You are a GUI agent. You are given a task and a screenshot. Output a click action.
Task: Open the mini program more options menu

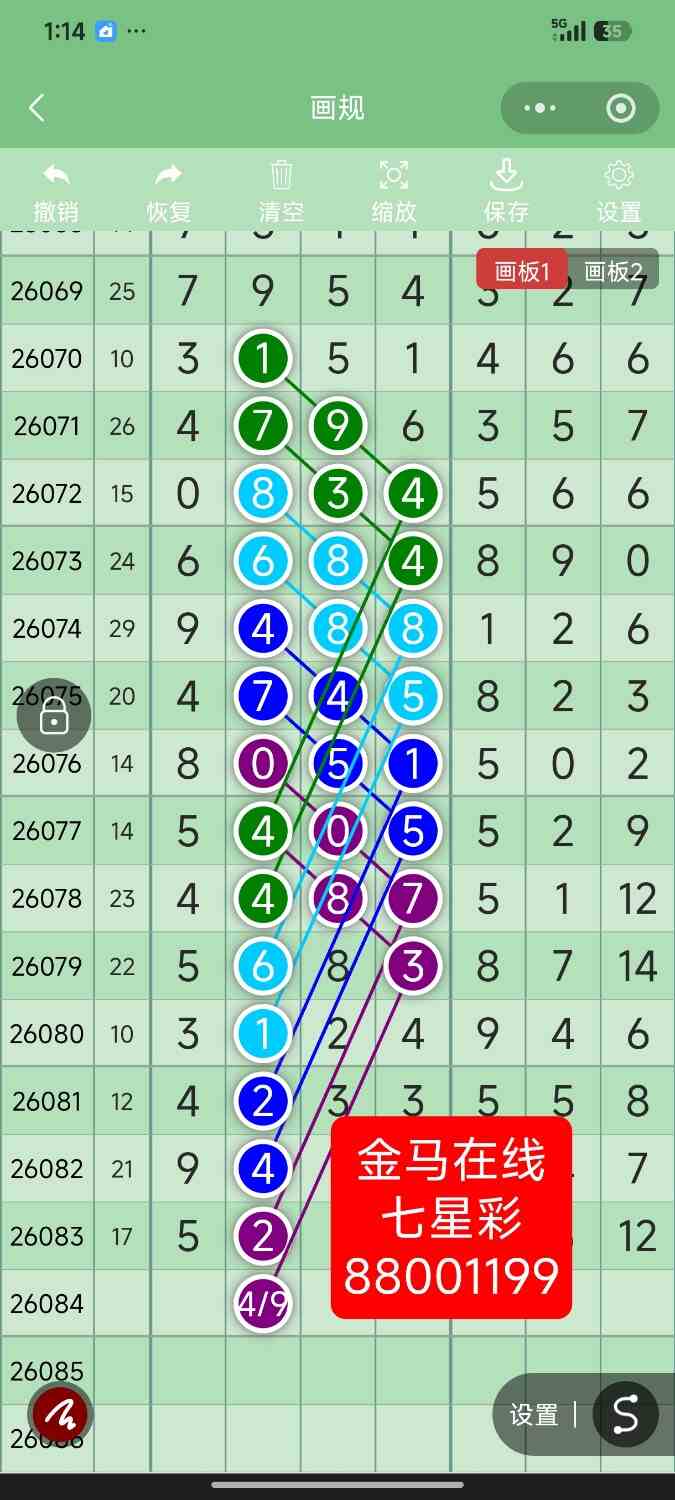click(540, 108)
